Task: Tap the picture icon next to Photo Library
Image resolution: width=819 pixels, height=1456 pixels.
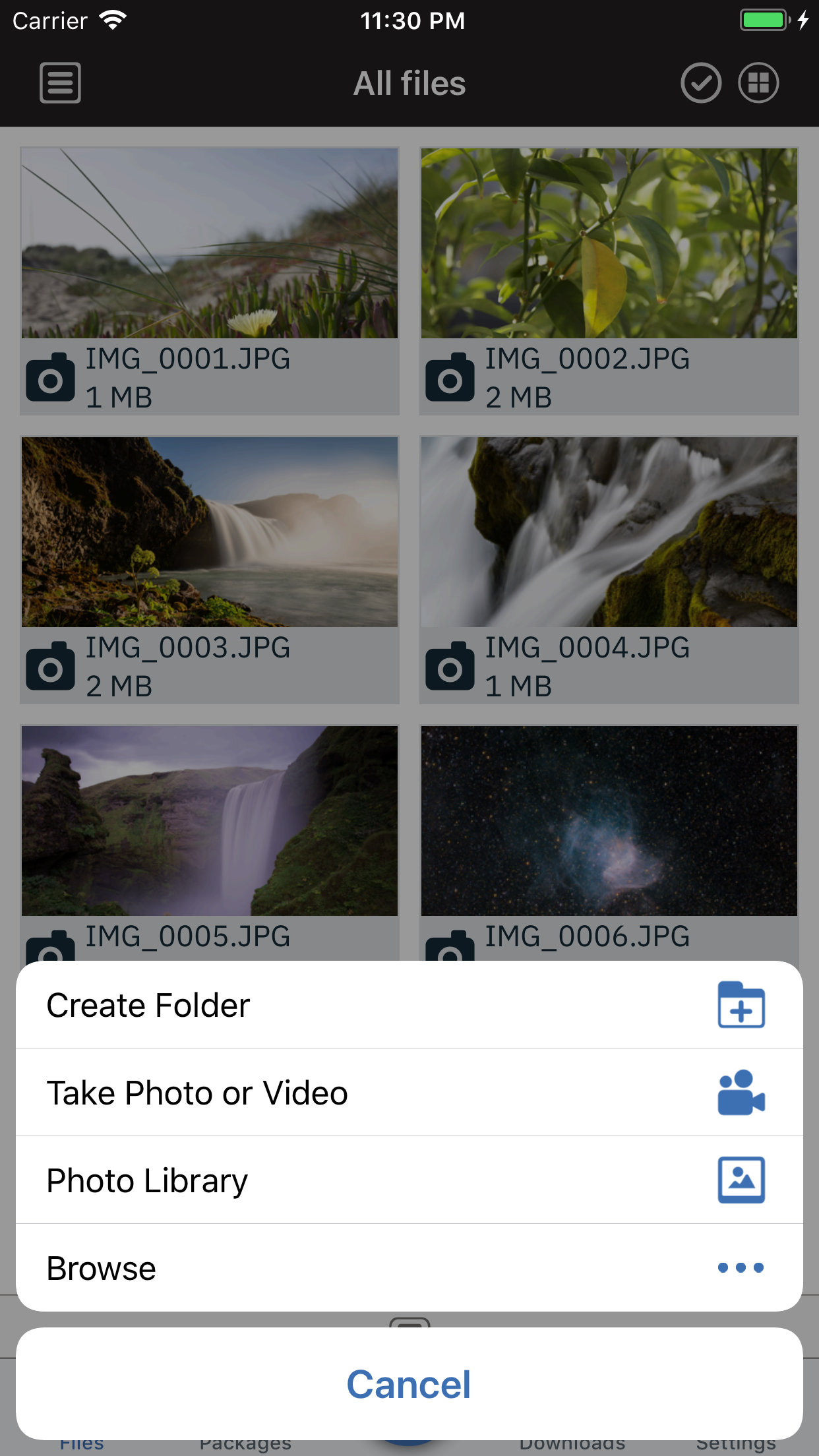Action: [741, 1180]
